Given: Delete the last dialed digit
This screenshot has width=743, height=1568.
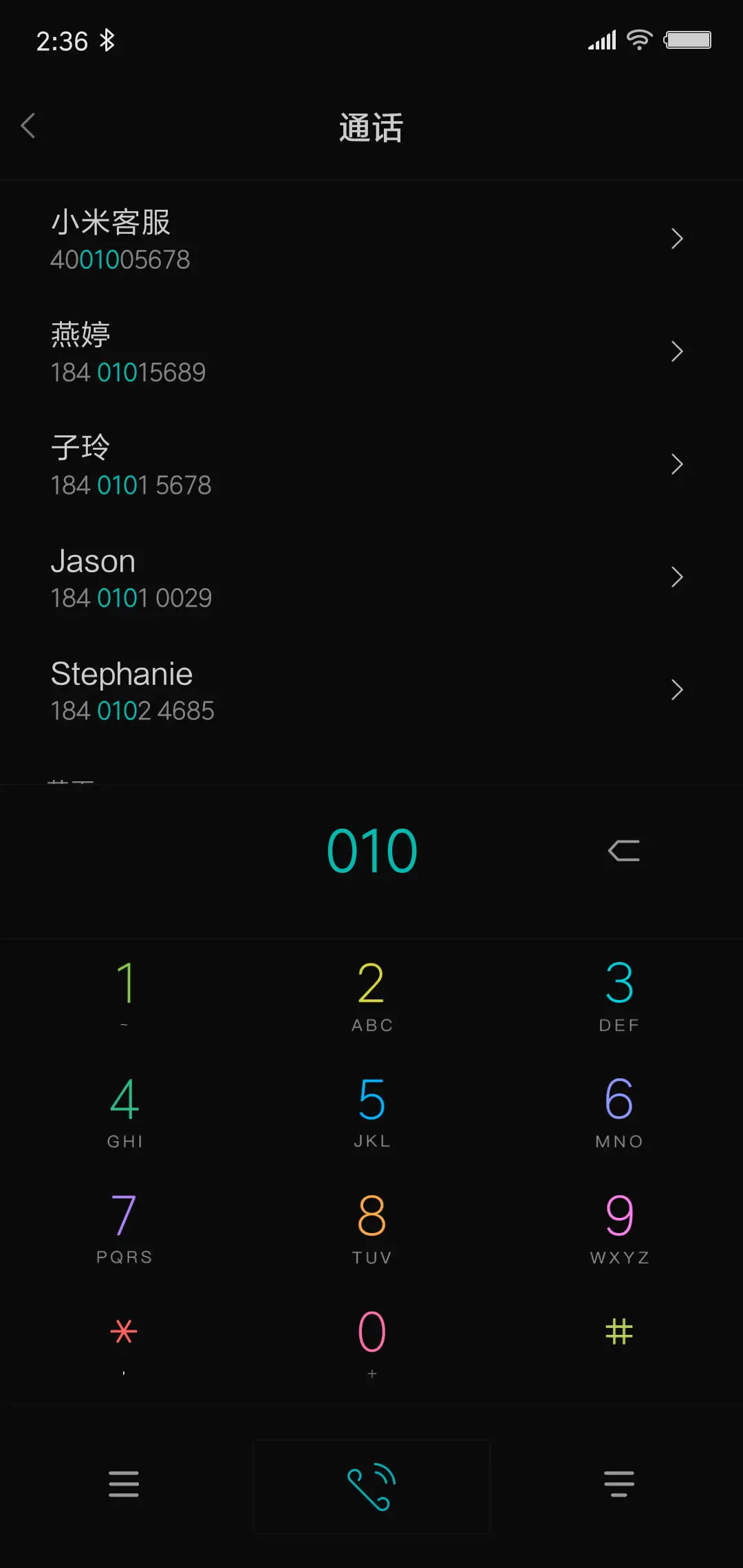Looking at the screenshot, I should [x=624, y=851].
